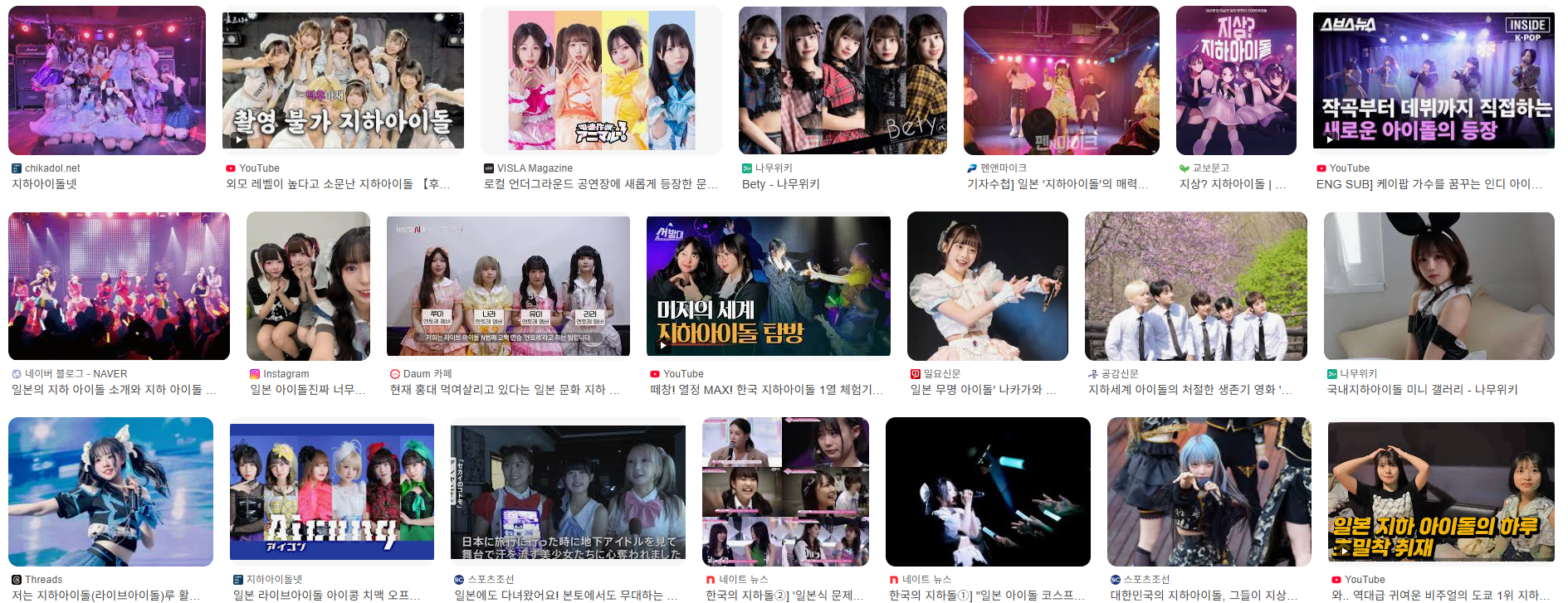Open the 공감신문 지하세계 아이돌 영화 result

(x=1195, y=286)
